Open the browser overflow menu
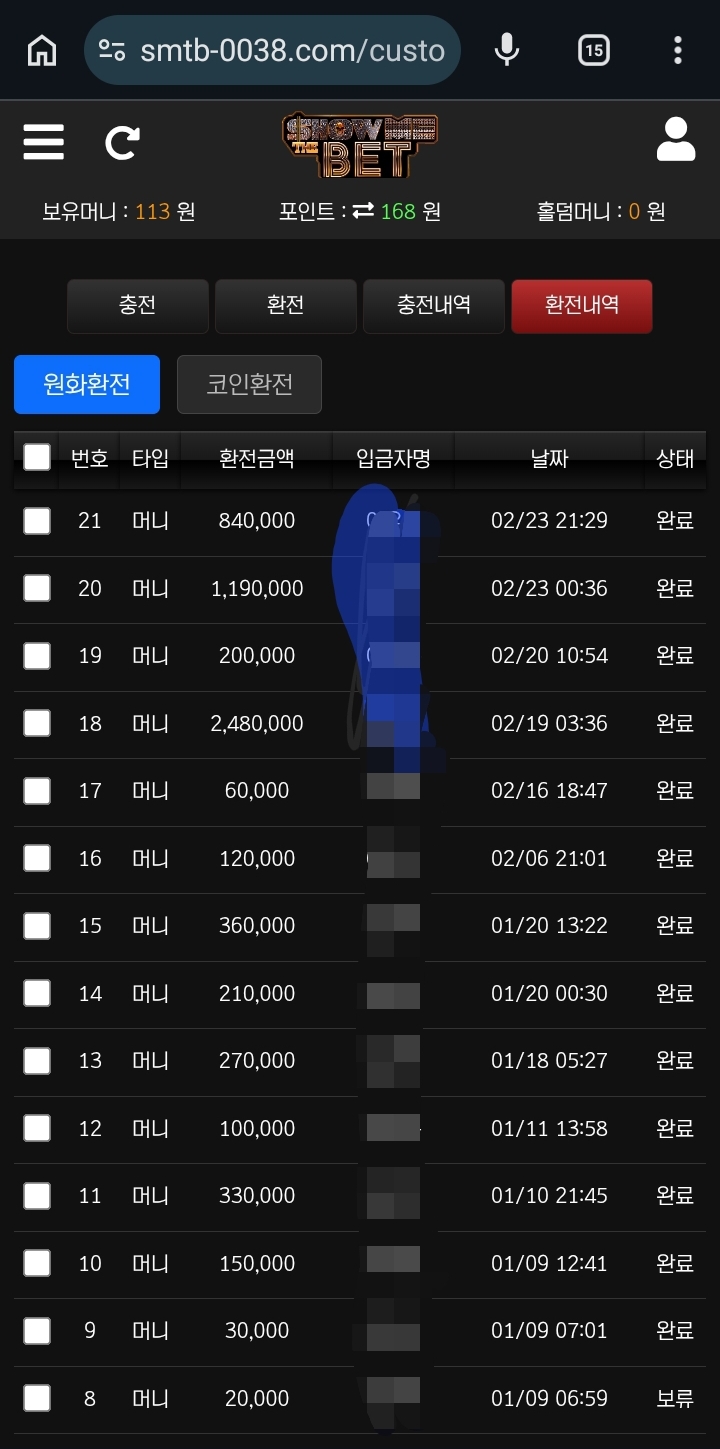The height and width of the screenshot is (1449, 720). coord(678,50)
